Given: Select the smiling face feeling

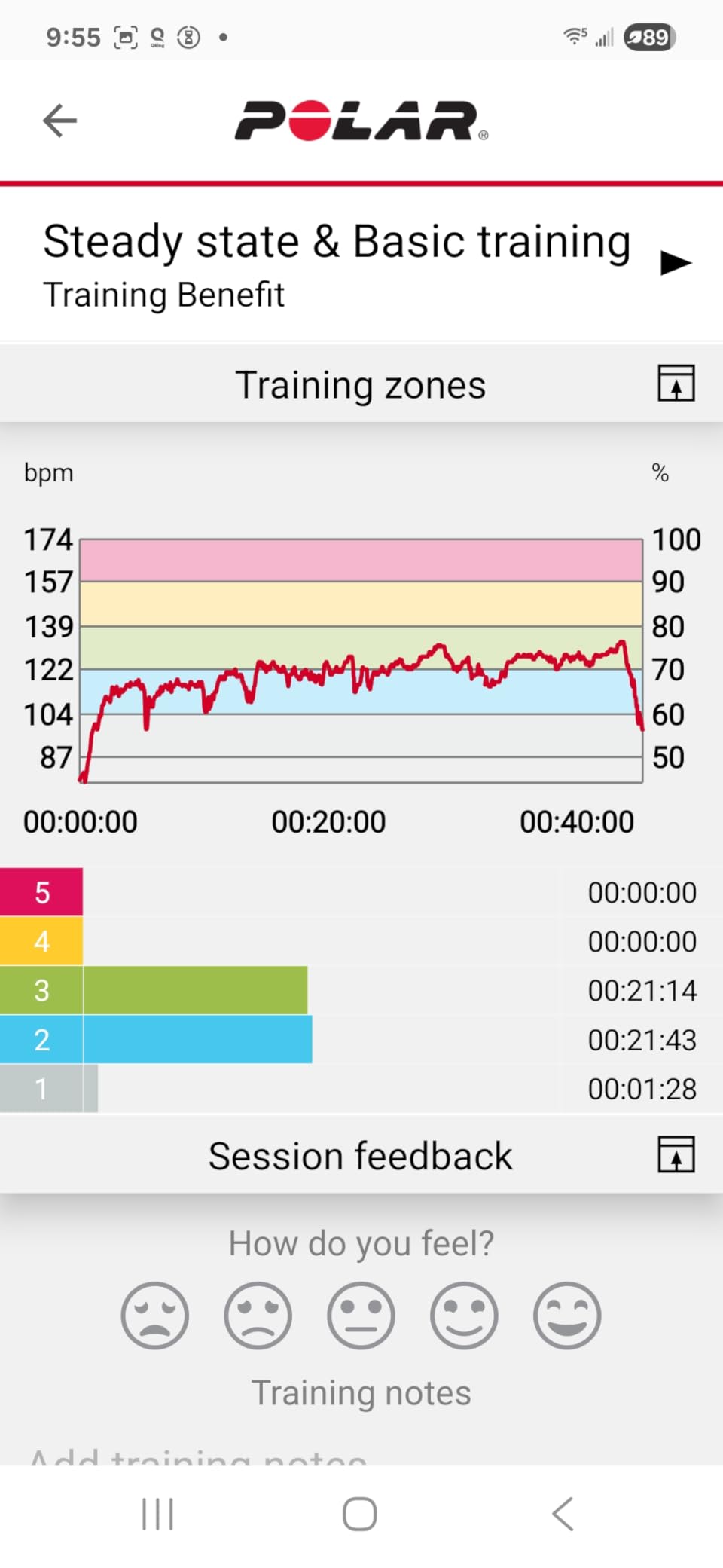Looking at the screenshot, I should point(464,1316).
